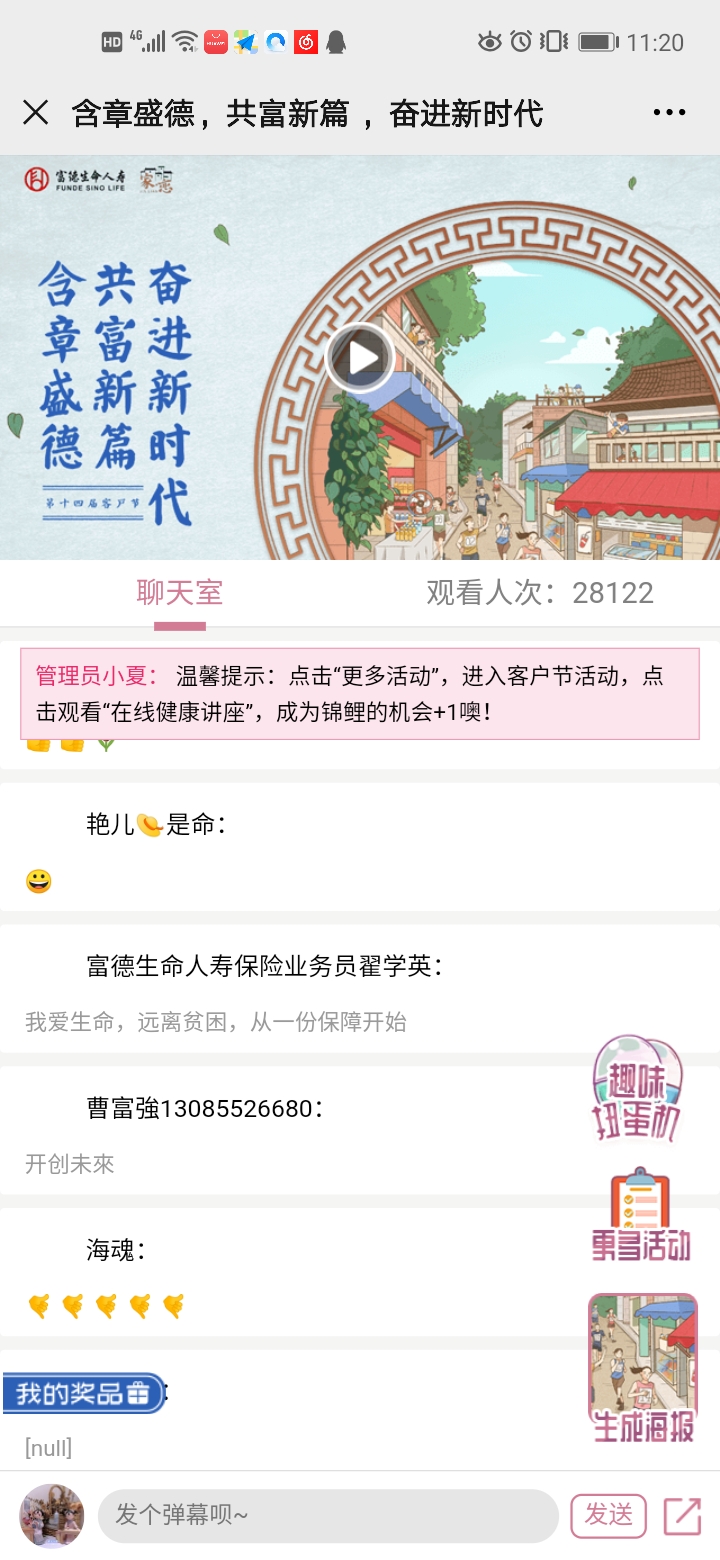Share the live room via arrow icon

[x=682, y=1515]
